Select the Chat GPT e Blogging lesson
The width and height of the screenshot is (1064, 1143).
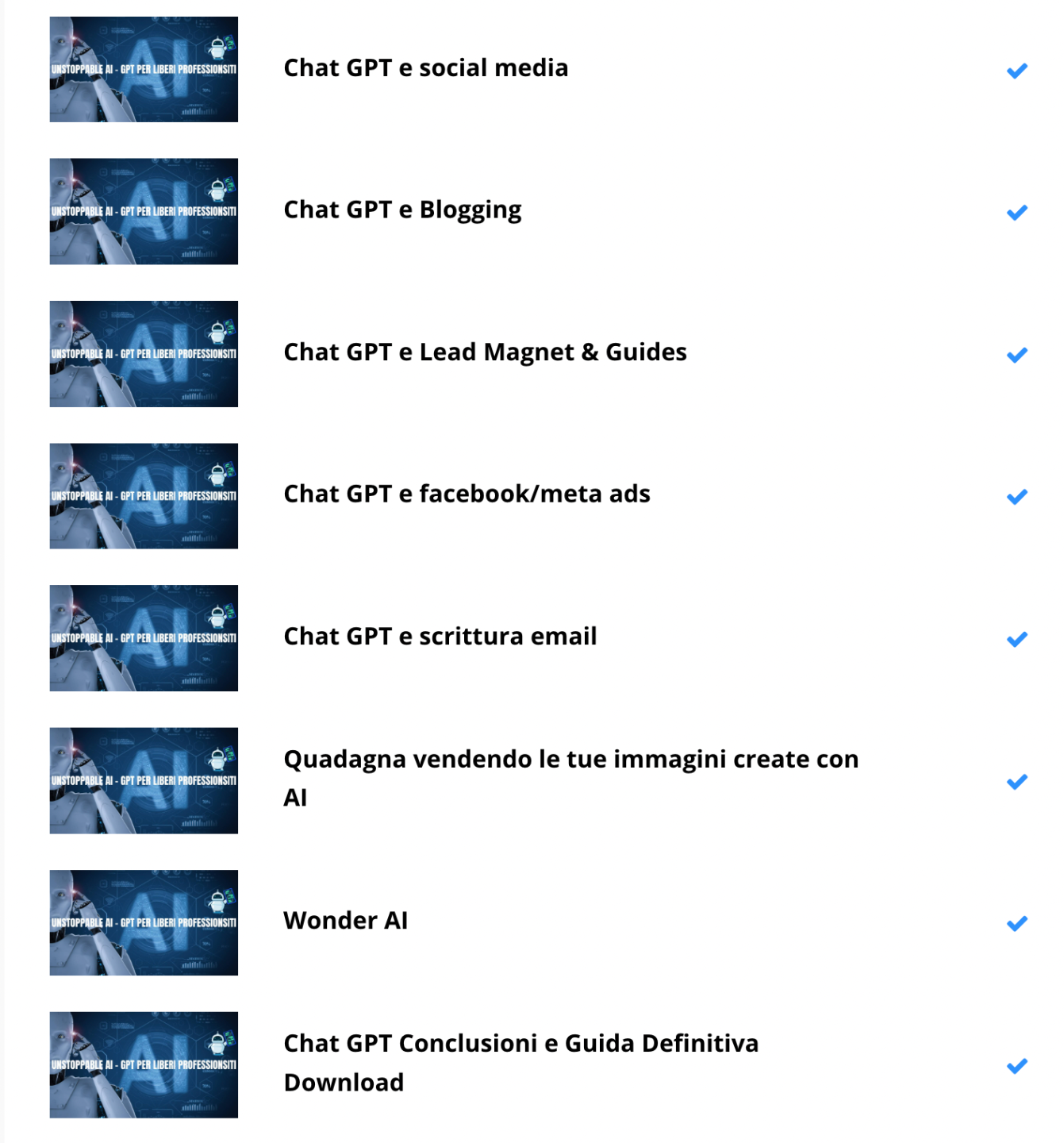(402, 210)
